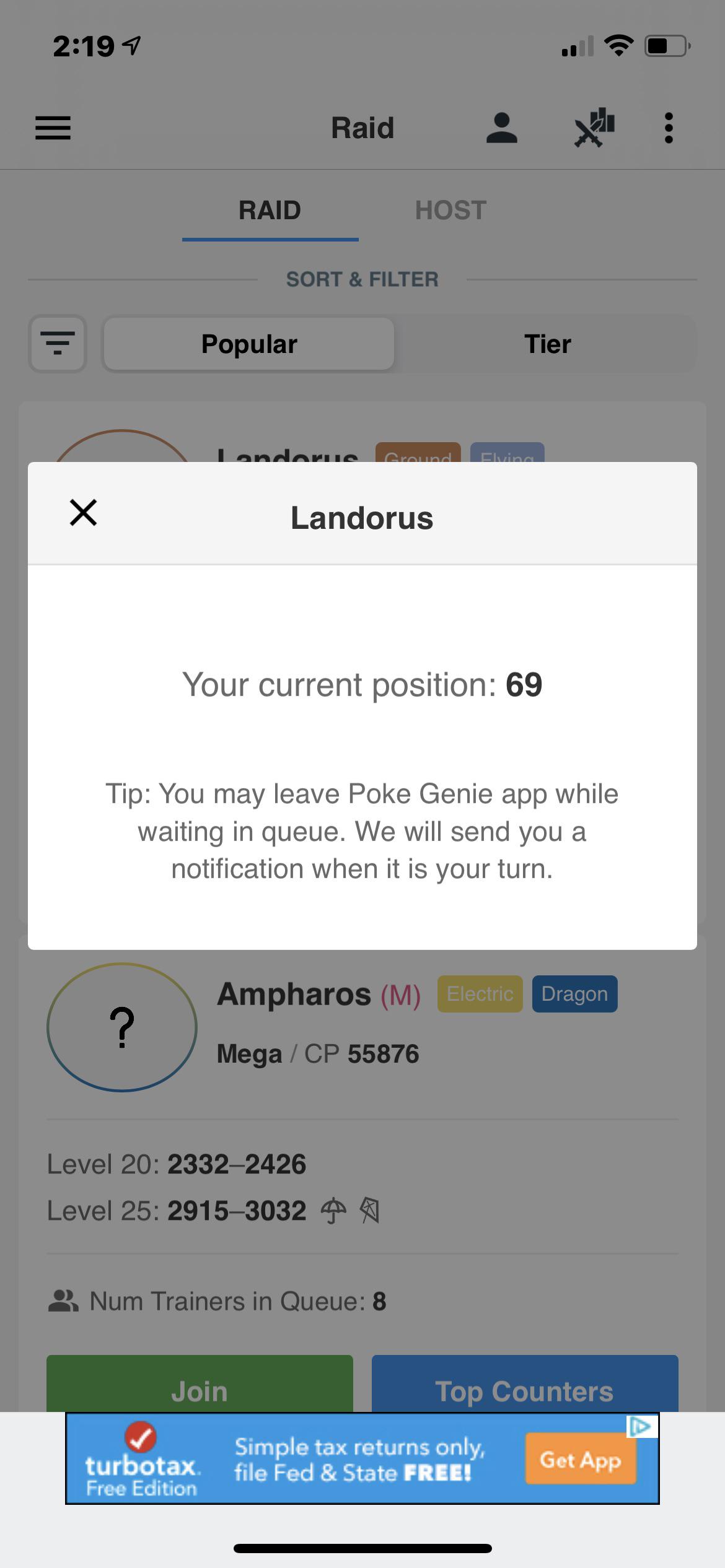Select the RAID tab
This screenshot has height=1568, width=725.
(x=270, y=211)
